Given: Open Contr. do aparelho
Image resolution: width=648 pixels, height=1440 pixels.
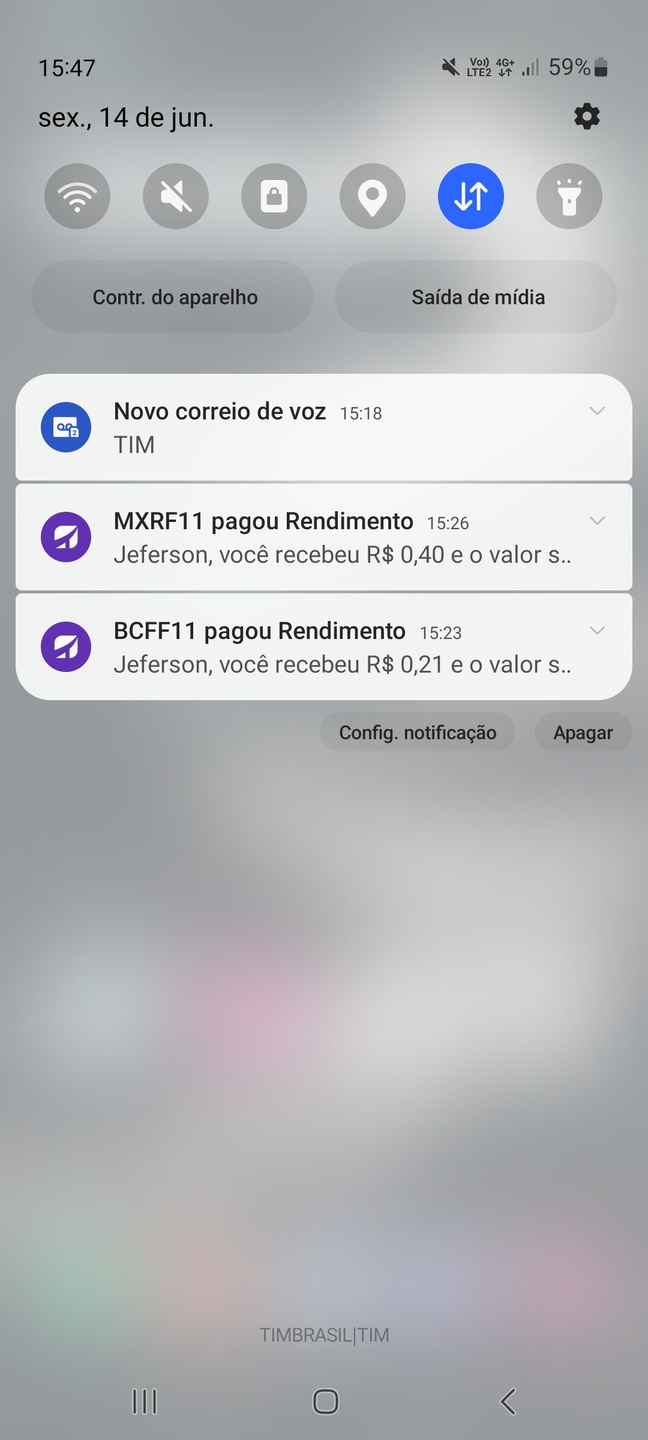Looking at the screenshot, I should pos(173,297).
